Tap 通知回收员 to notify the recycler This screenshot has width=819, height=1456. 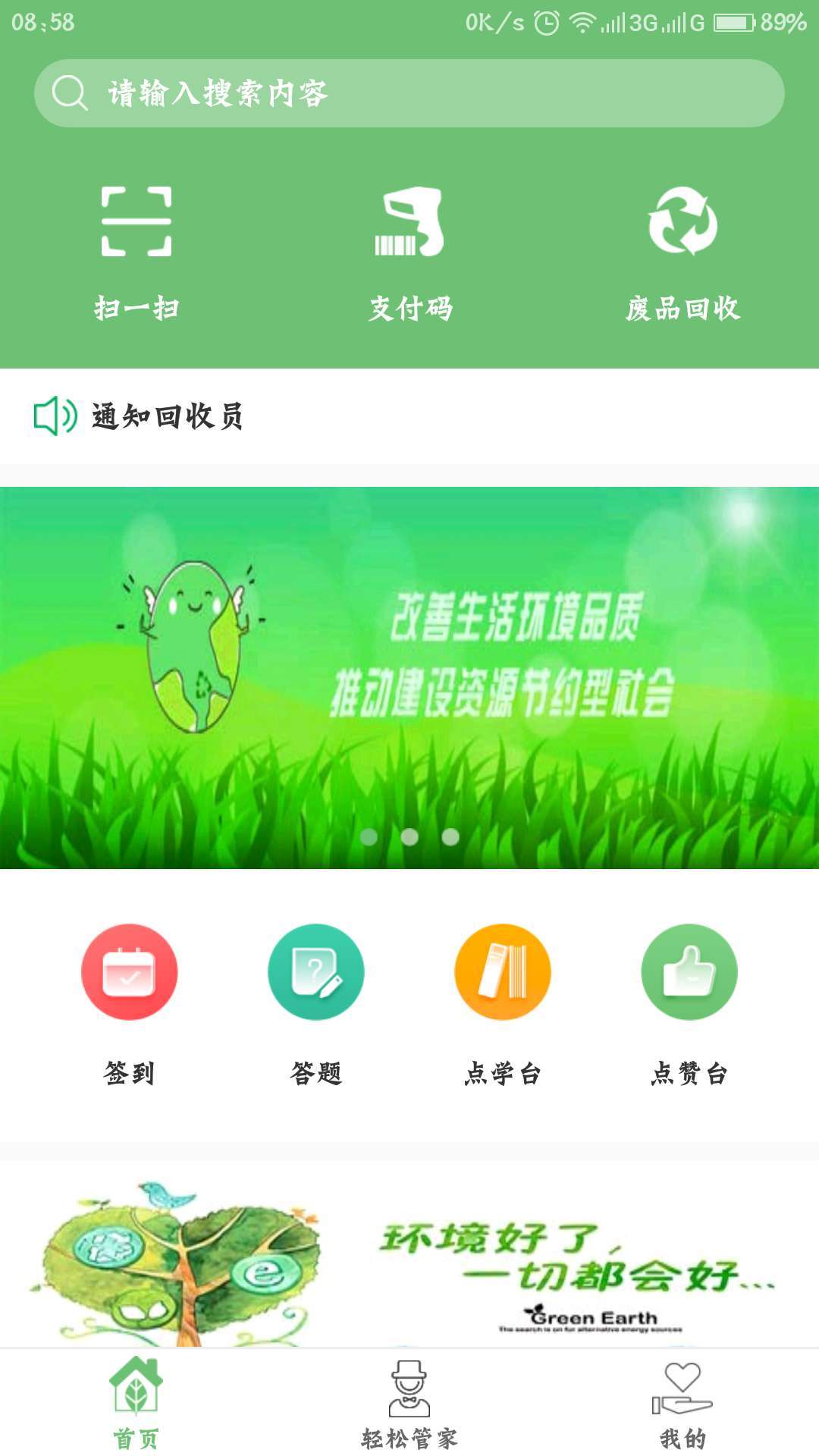167,416
